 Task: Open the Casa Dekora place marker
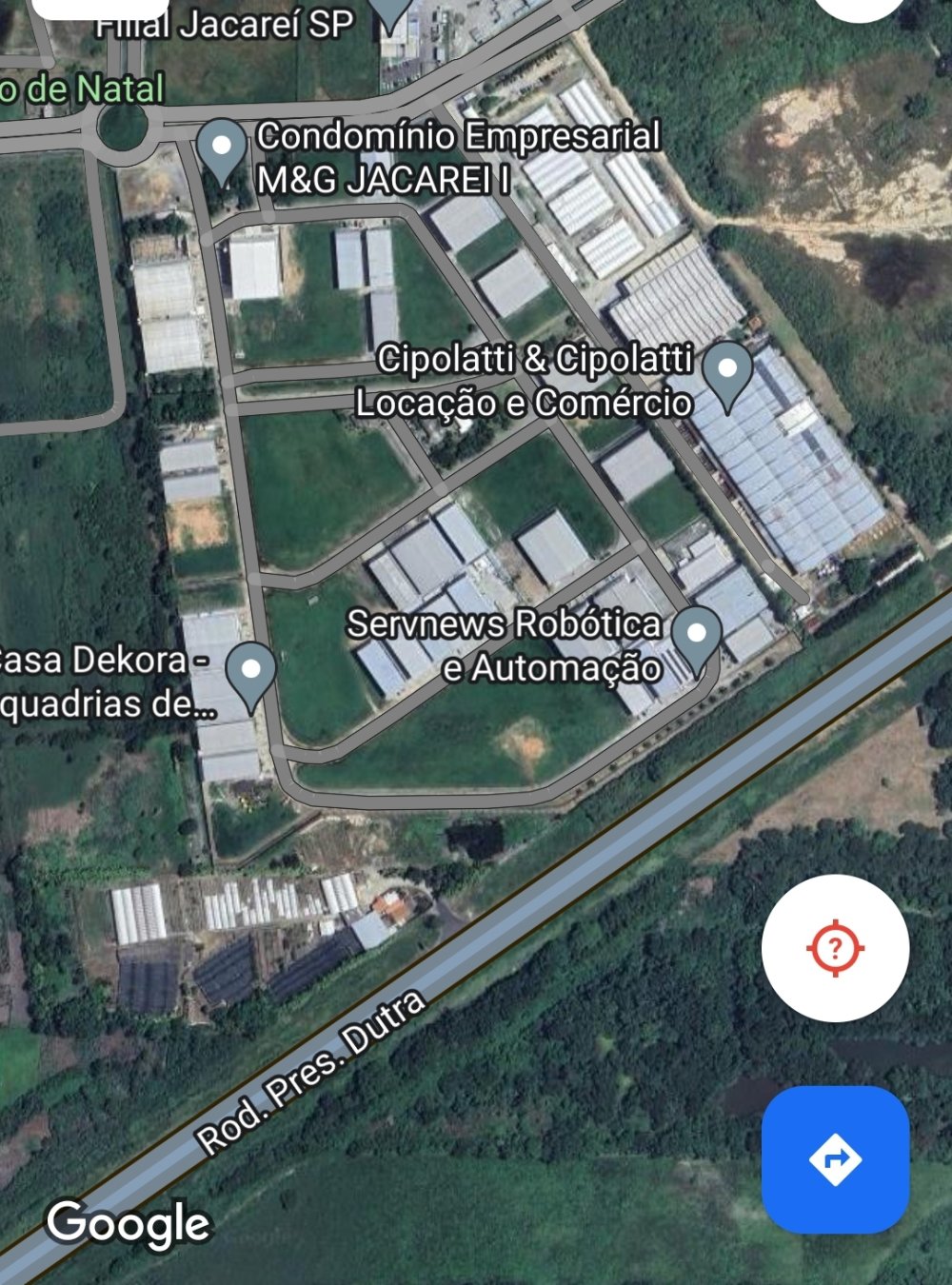click(x=251, y=673)
